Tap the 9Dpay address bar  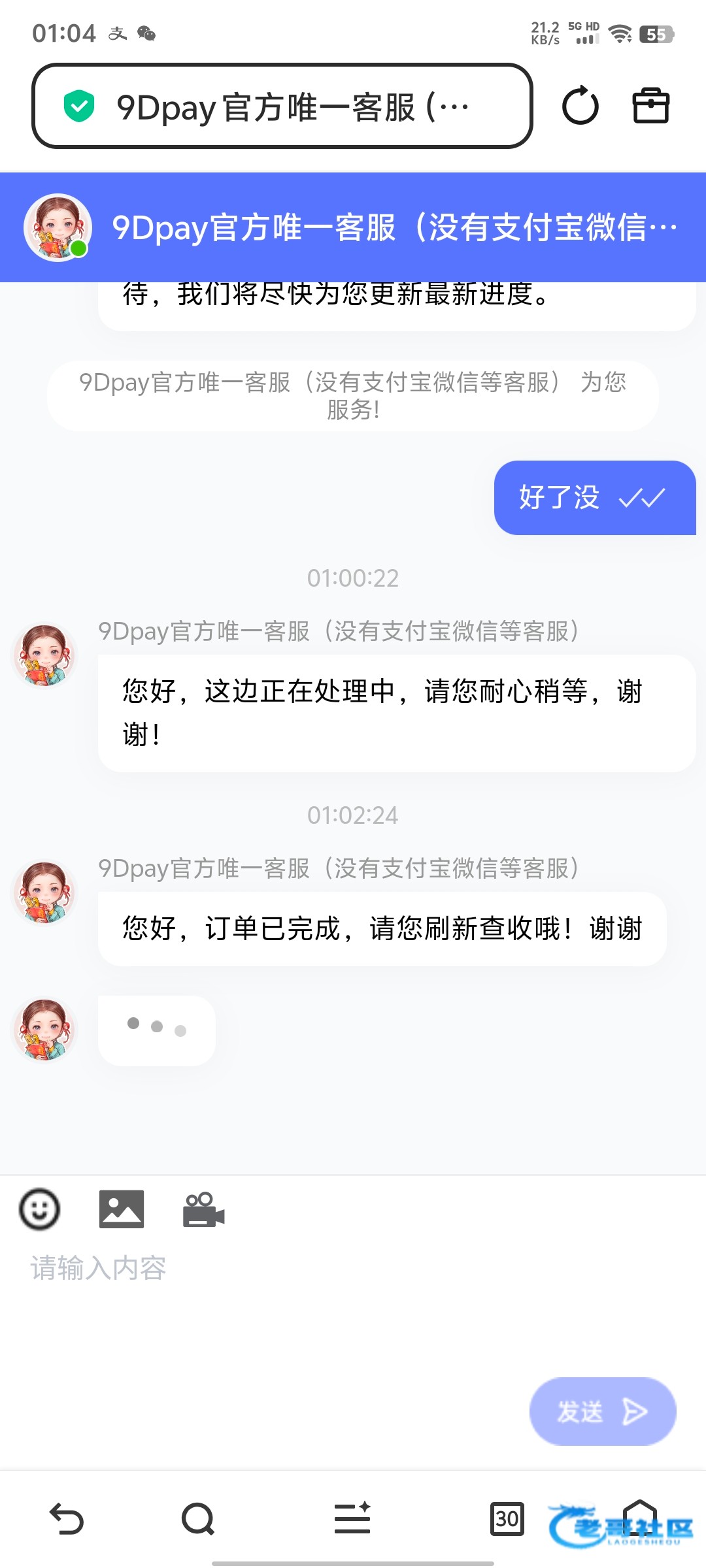pyautogui.click(x=281, y=106)
